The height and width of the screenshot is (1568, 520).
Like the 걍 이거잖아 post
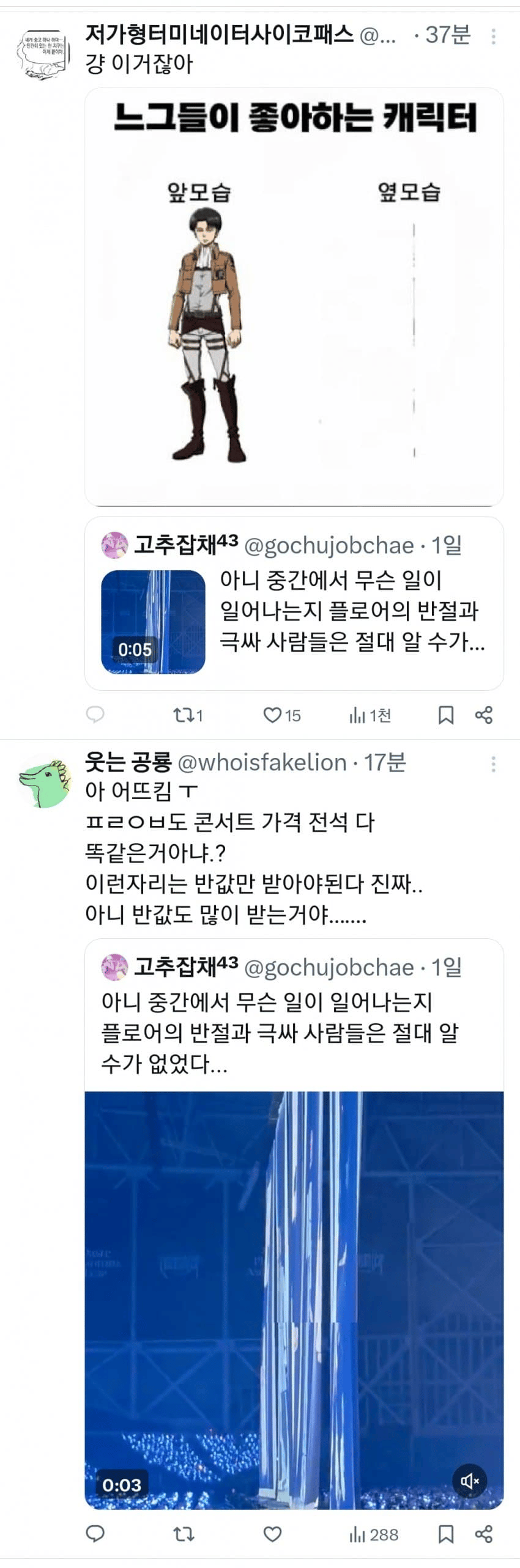[272, 715]
